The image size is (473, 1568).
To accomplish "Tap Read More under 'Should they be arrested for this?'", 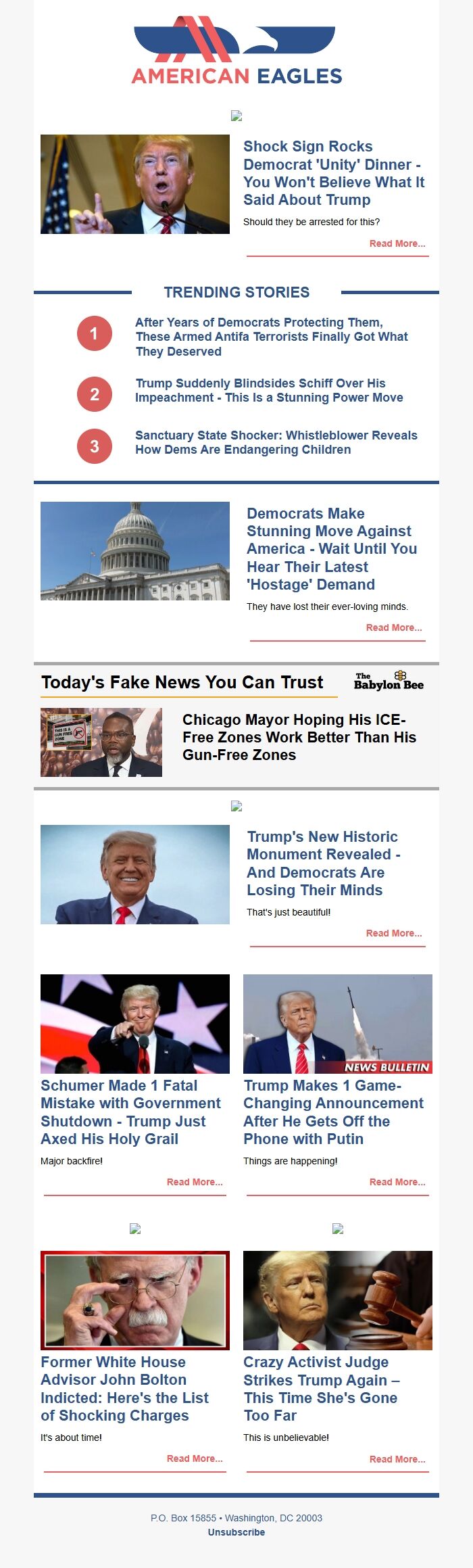I will point(397,244).
